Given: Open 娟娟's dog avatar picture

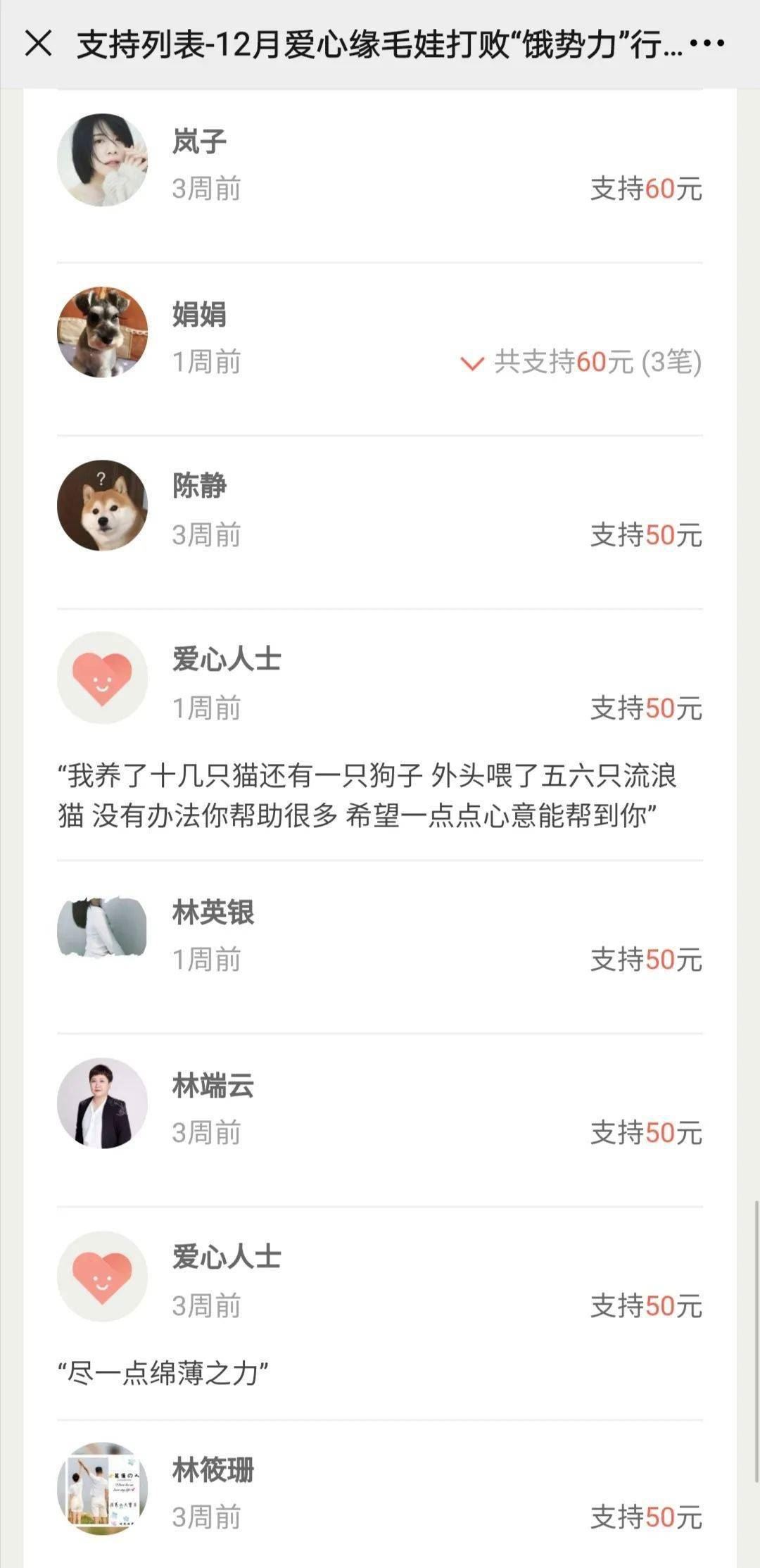Looking at the screenshot, I should click(102, 327).
